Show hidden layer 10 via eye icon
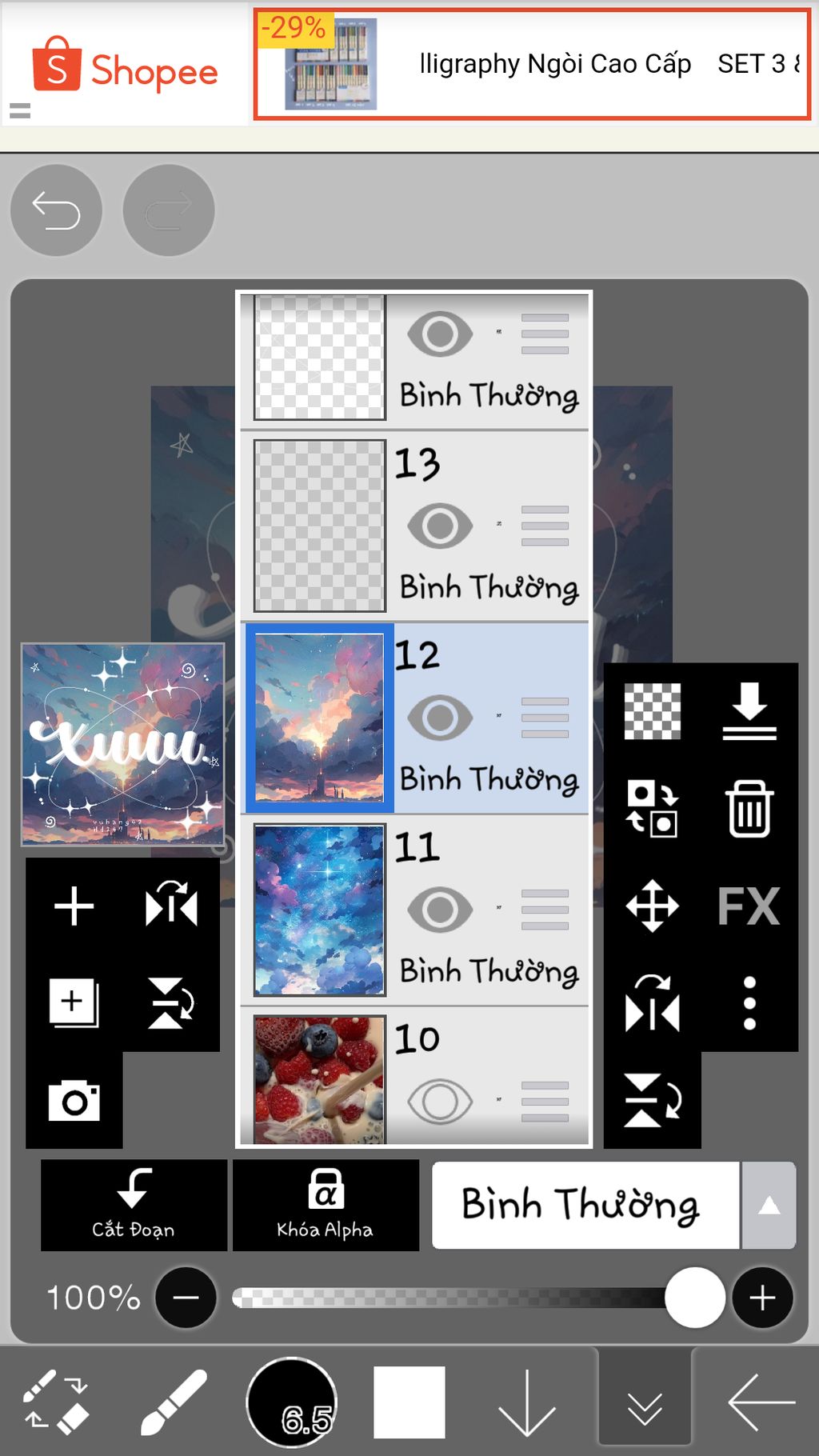819x1456 pixels. click(x=439, y=1101)
